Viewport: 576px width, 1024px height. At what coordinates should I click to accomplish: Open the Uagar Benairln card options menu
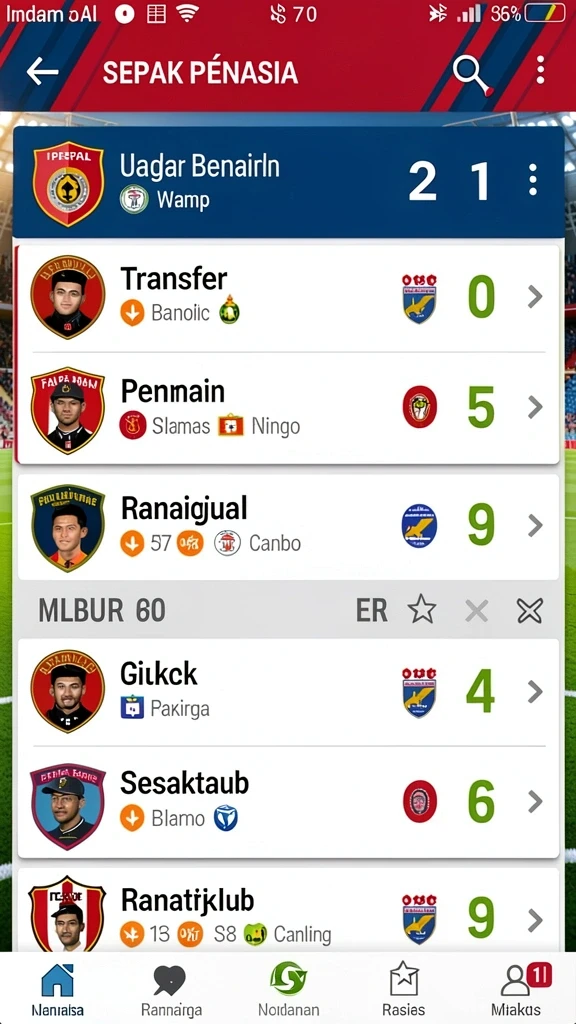coord(533,180)
